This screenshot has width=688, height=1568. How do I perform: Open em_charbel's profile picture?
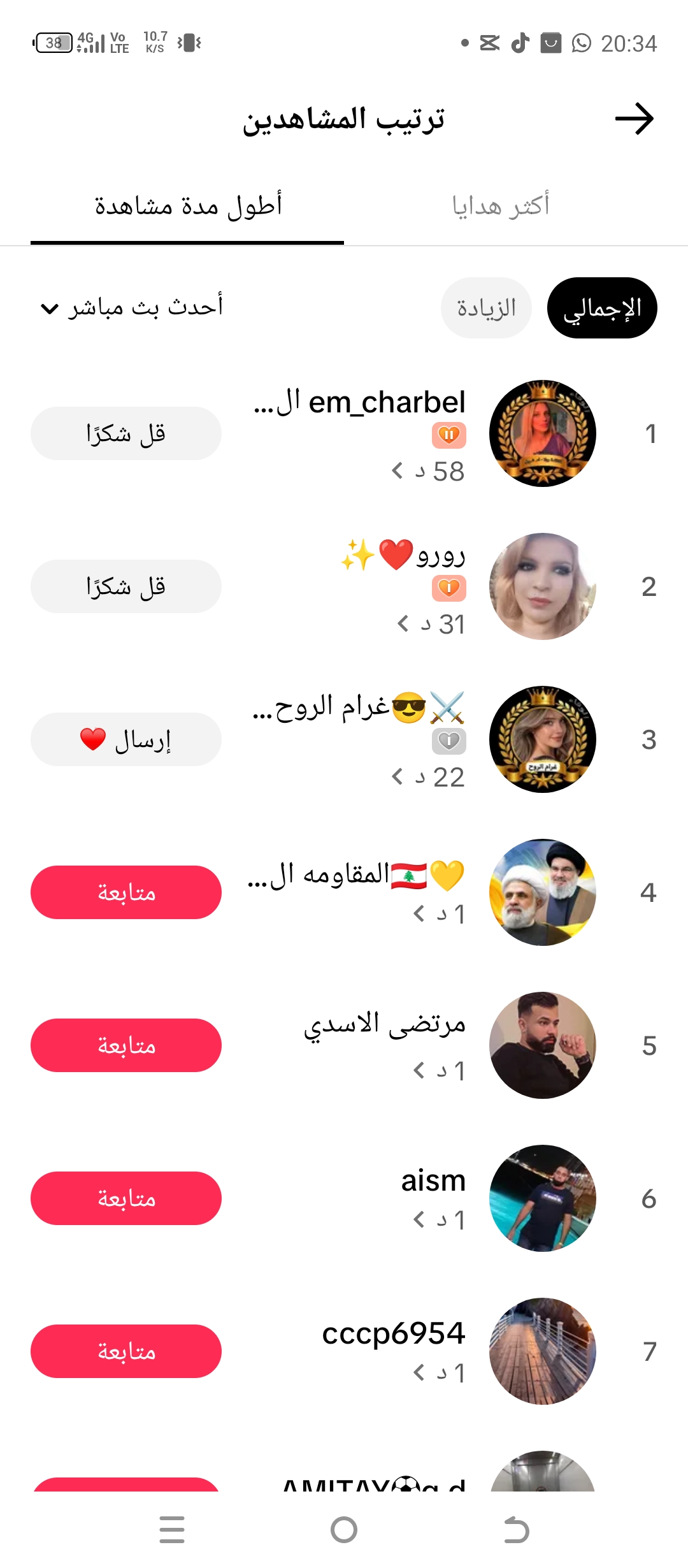click(543, 433)
